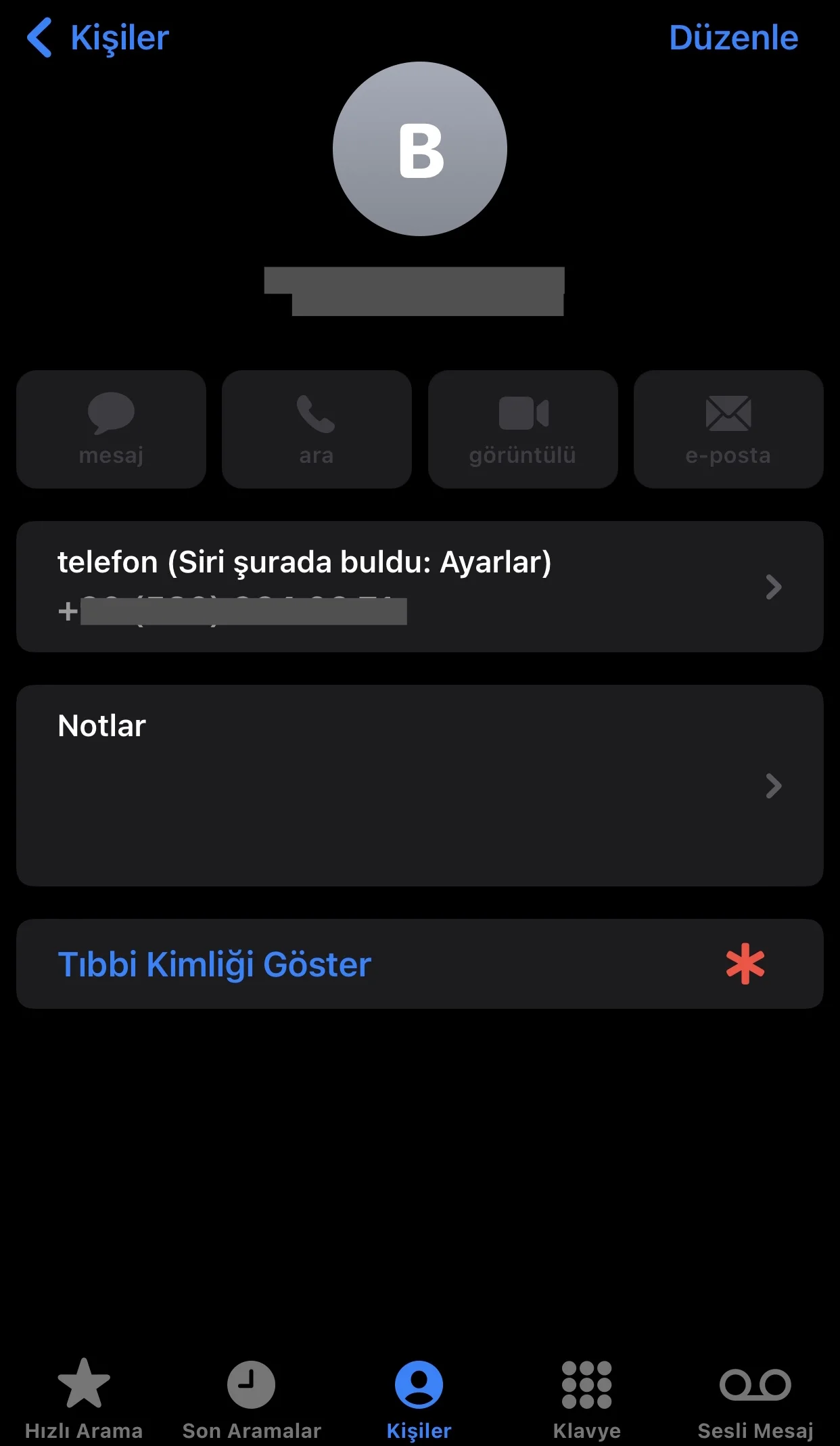The height and width of the screenshot is (1446, 840).
Task: Tap Düzenle to edit contact
Action: pos(733,38)
